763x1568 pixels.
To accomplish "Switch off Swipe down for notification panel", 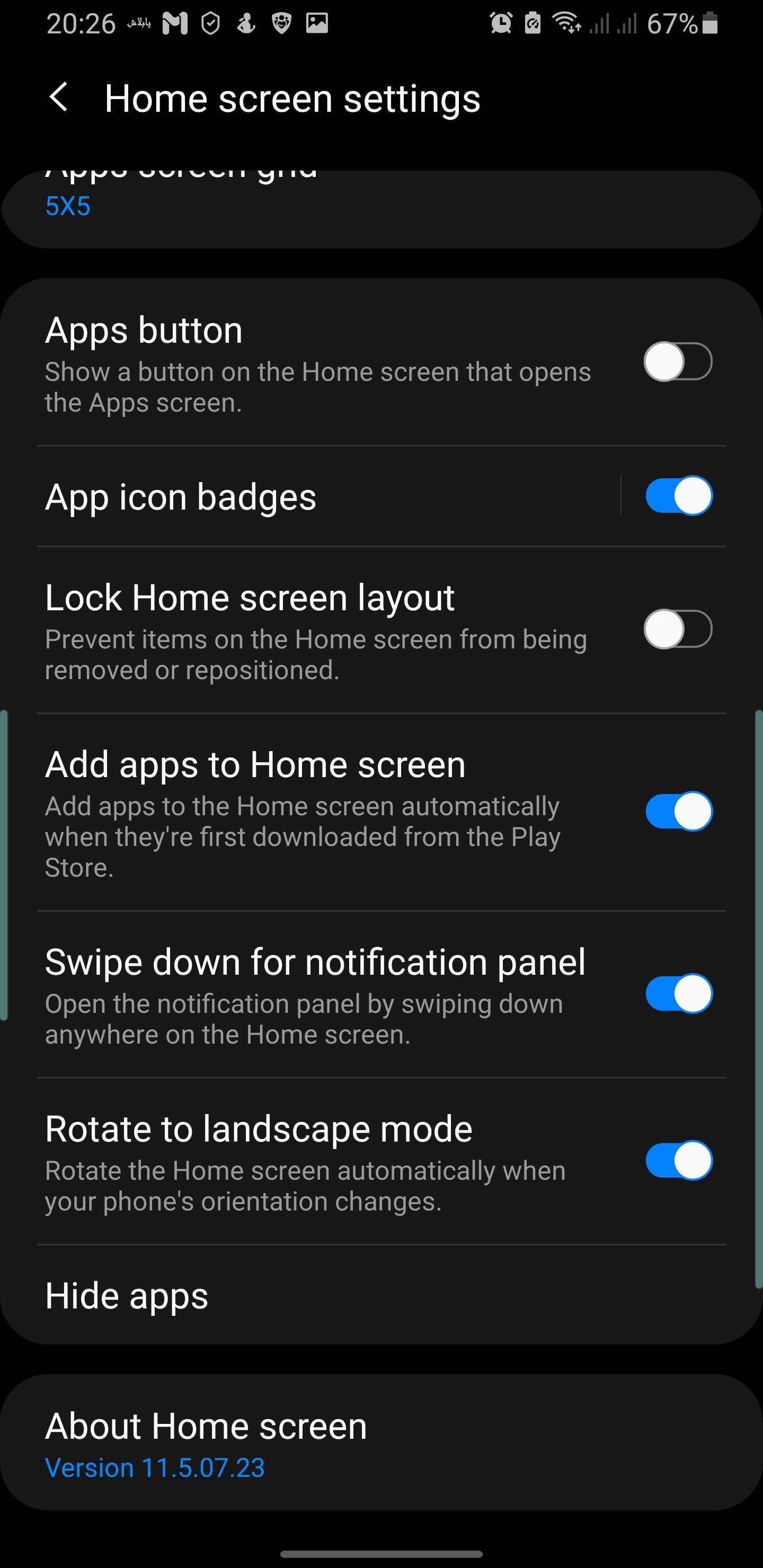I will [x=678, y=994].
